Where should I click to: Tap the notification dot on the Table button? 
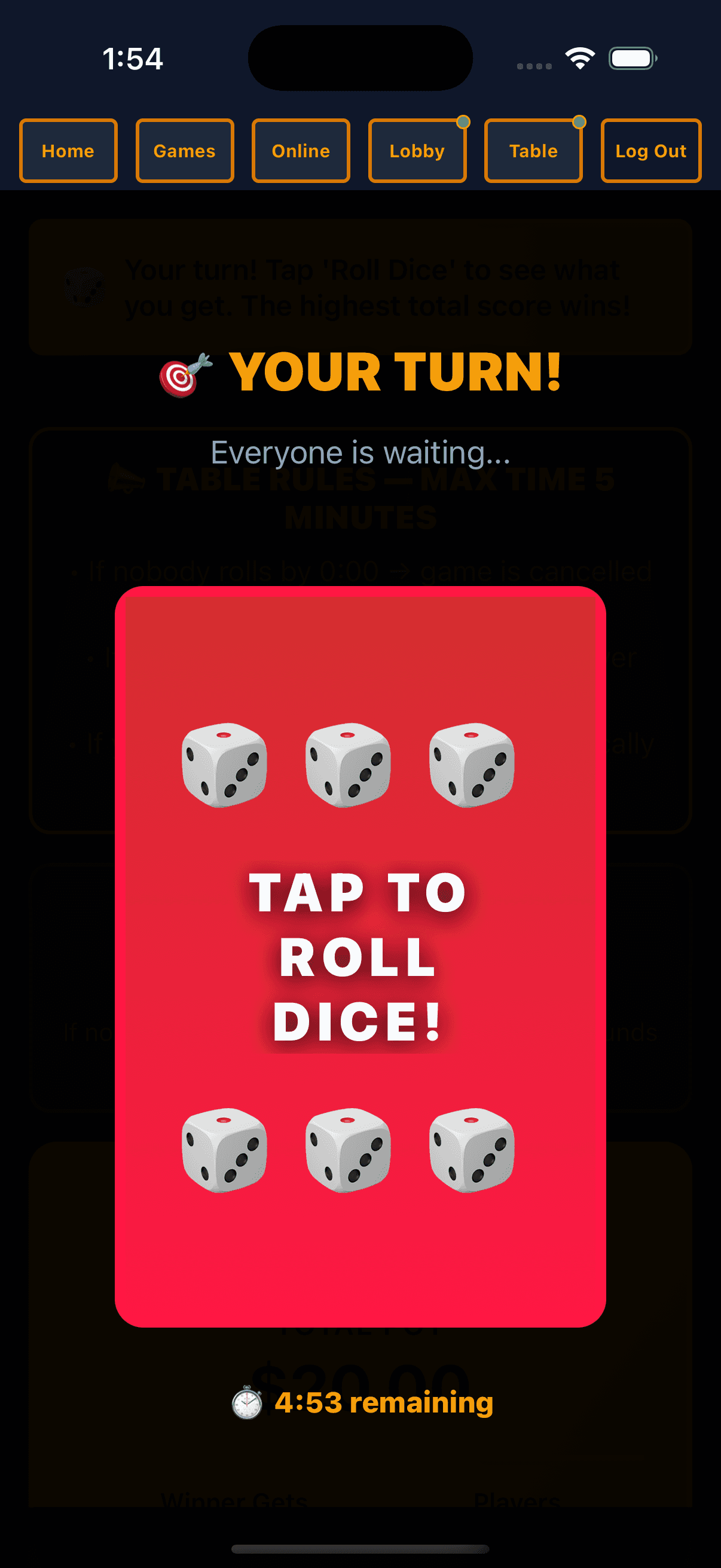click(580, 122)
